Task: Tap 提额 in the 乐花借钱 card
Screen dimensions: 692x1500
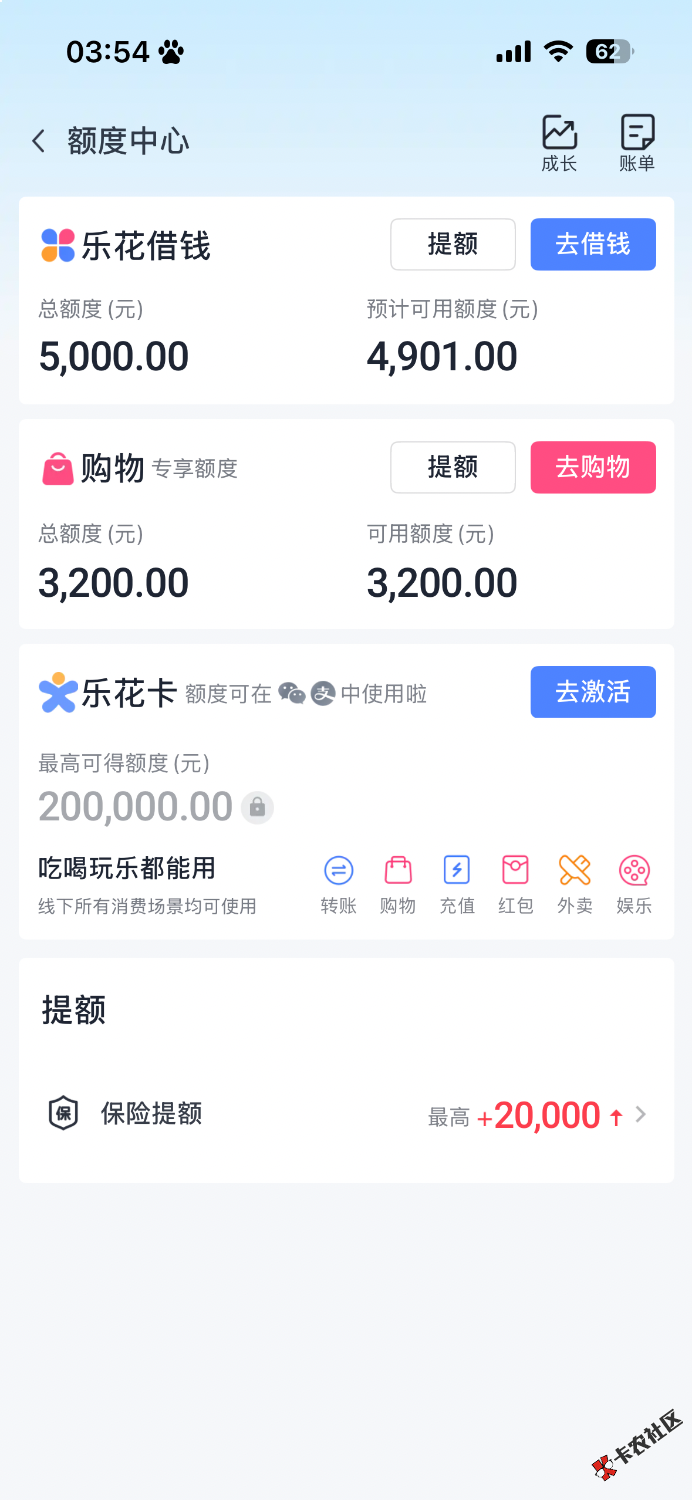Action: click(x=453, y=244)
